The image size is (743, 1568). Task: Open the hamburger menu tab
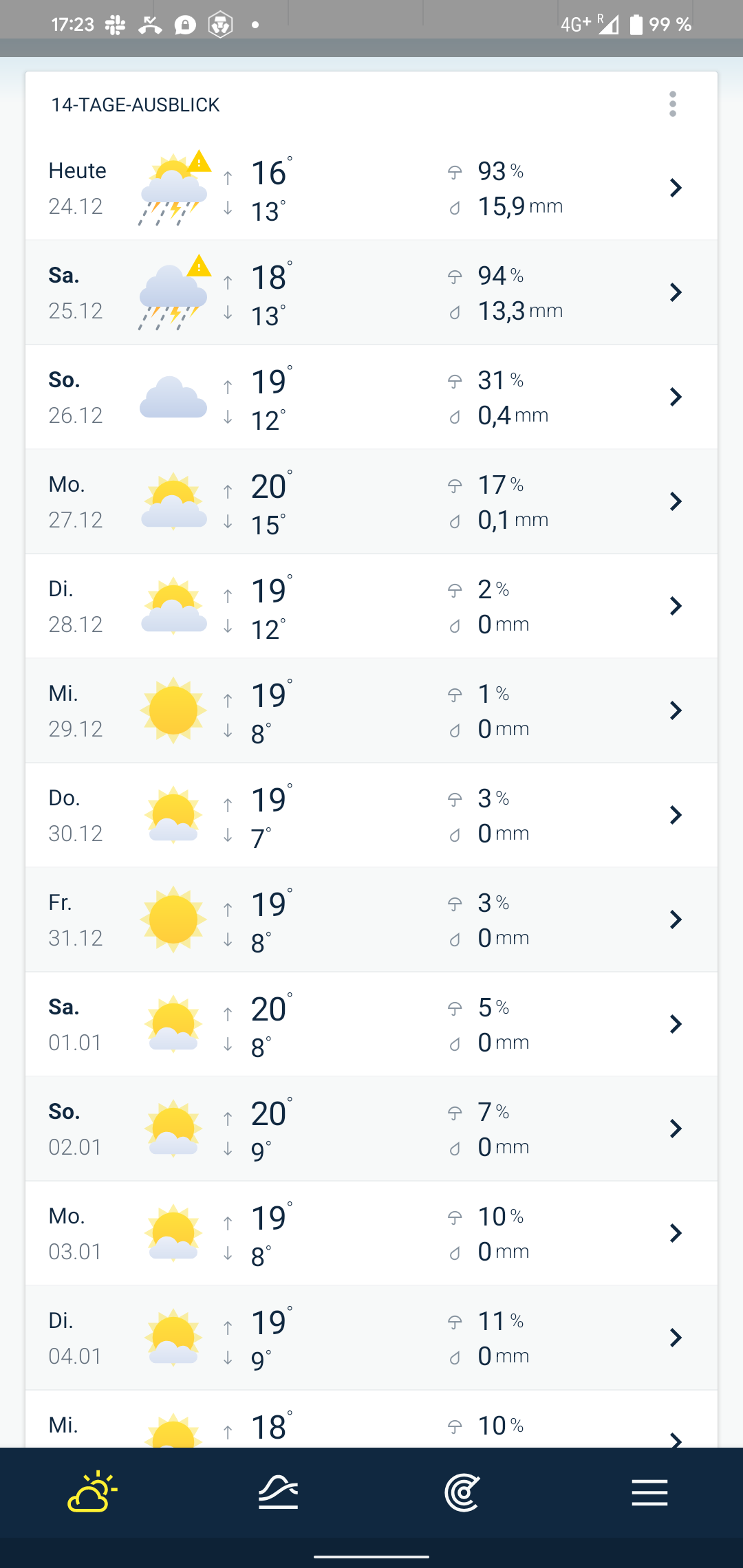point(649,1492)
